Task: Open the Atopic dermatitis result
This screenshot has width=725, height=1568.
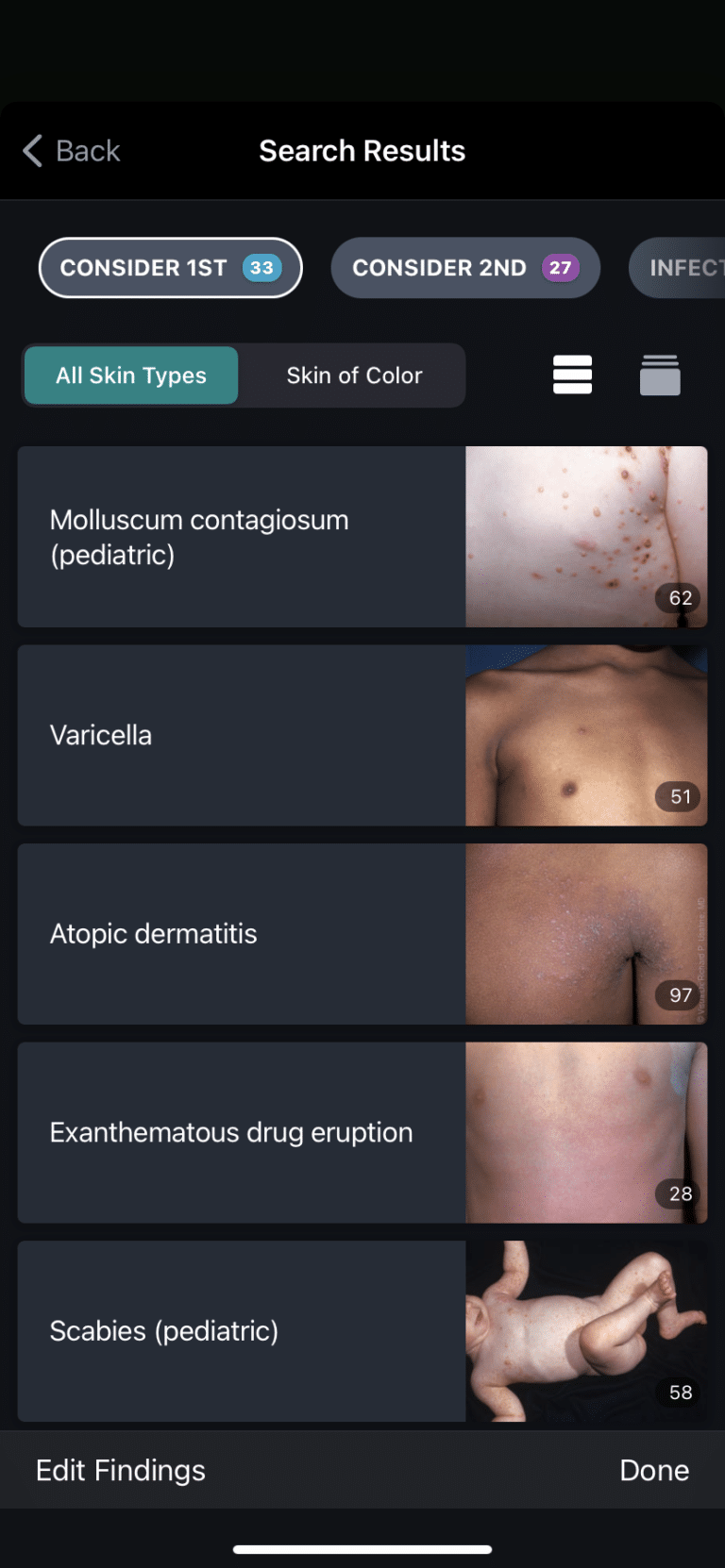Action: tap(362, 934)
